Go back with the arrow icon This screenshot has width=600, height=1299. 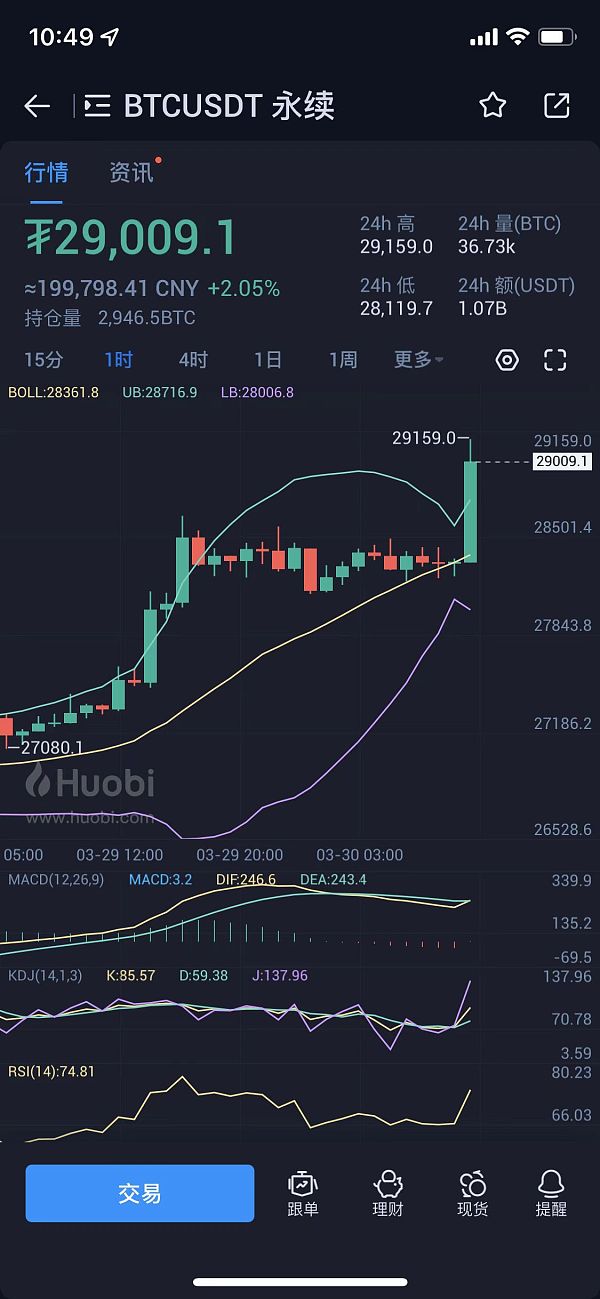(x=37, y=106)
